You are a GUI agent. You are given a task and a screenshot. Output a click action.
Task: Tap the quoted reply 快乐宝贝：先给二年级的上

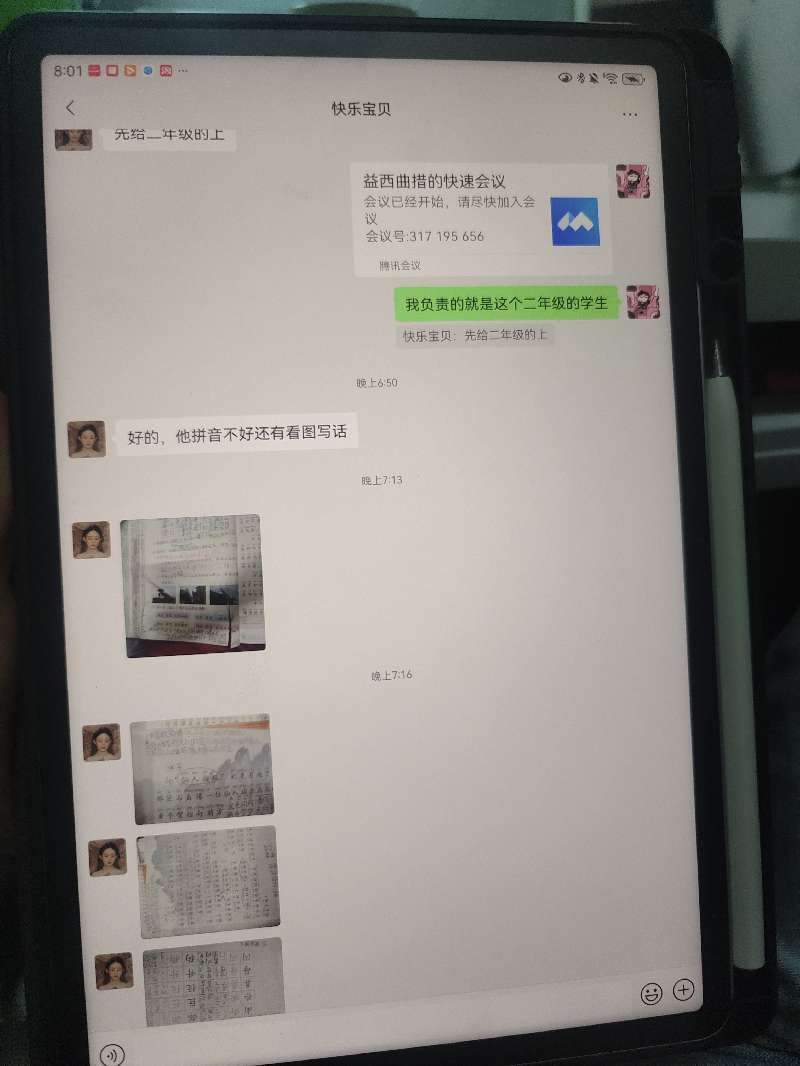tap(475, 336)
